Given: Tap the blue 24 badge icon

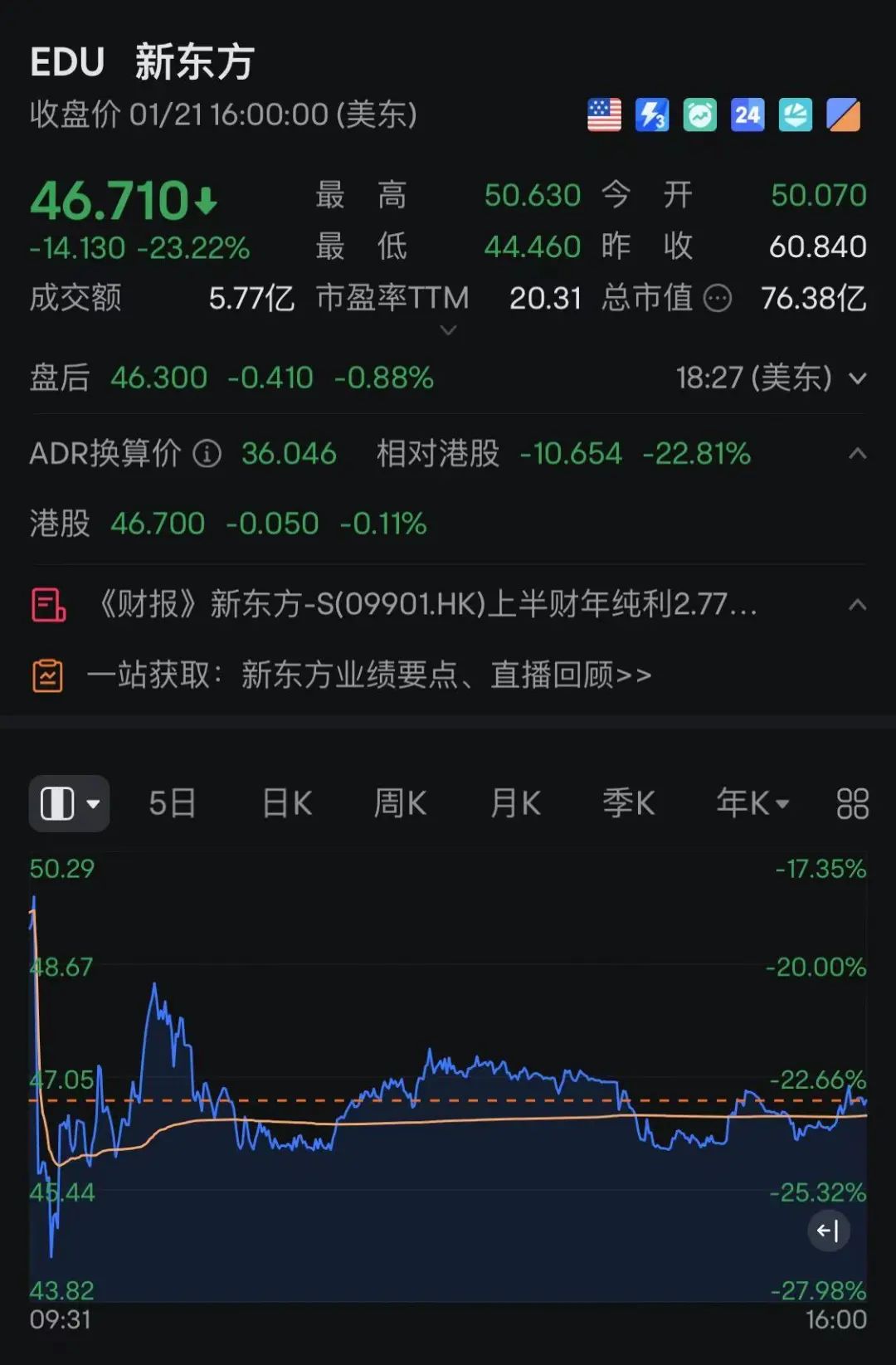Looking at the screenshot, I should coord(747,115).
